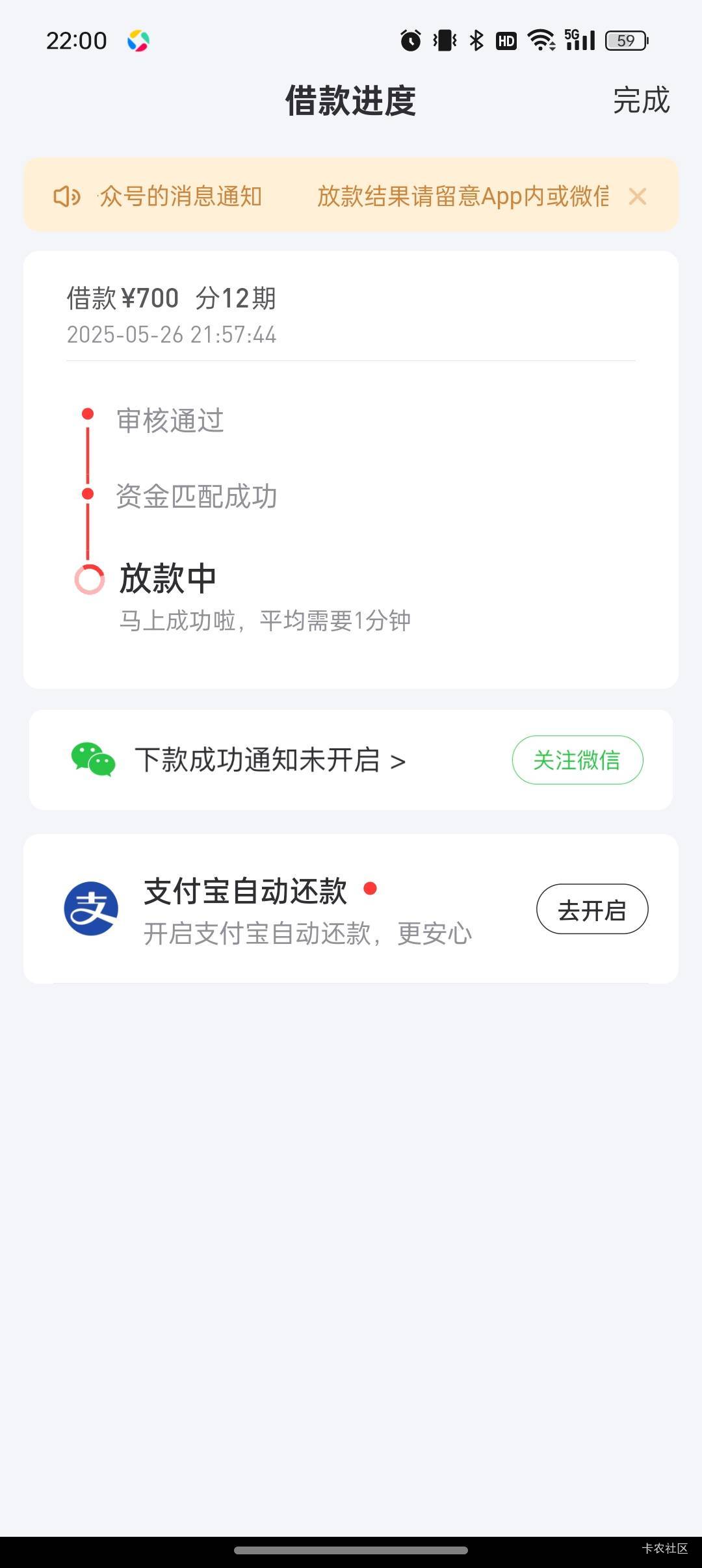Tap the 关注微信 button
The height and width of the screenshot is (1568, 702).
[577, 760]
